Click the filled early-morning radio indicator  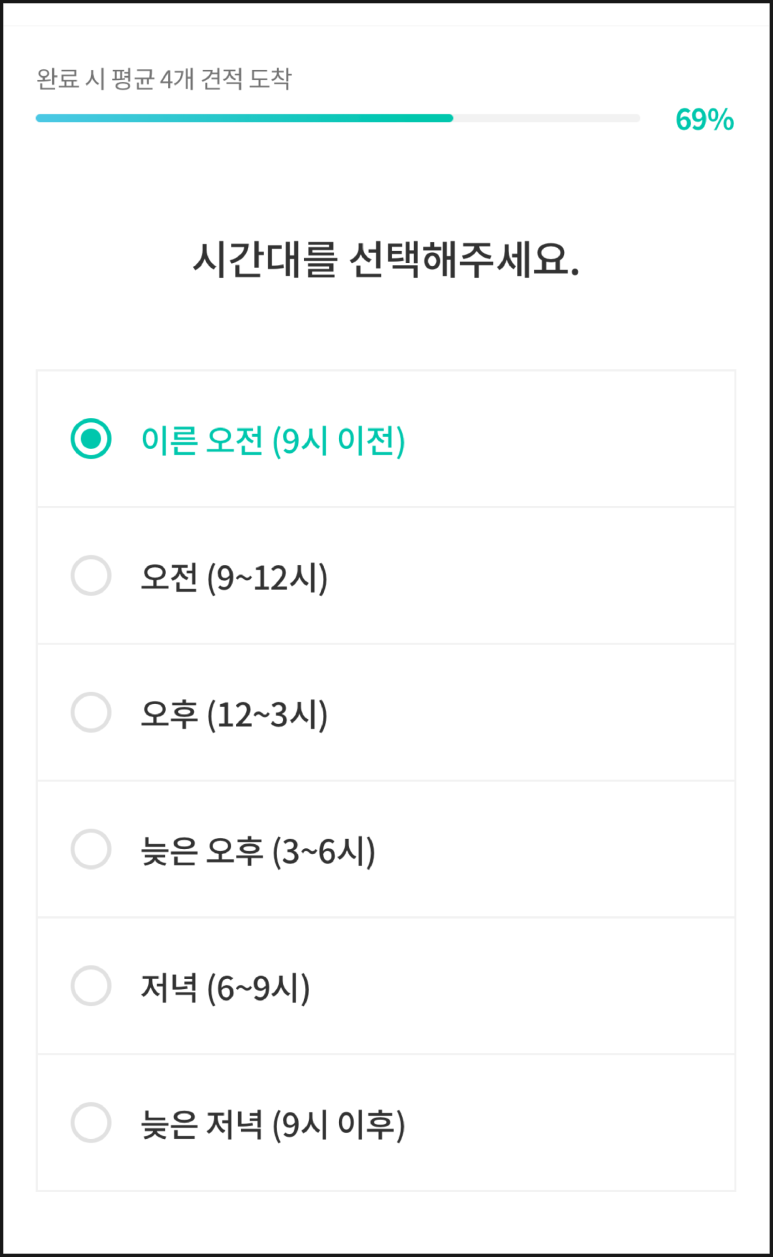tap(91, 437)
